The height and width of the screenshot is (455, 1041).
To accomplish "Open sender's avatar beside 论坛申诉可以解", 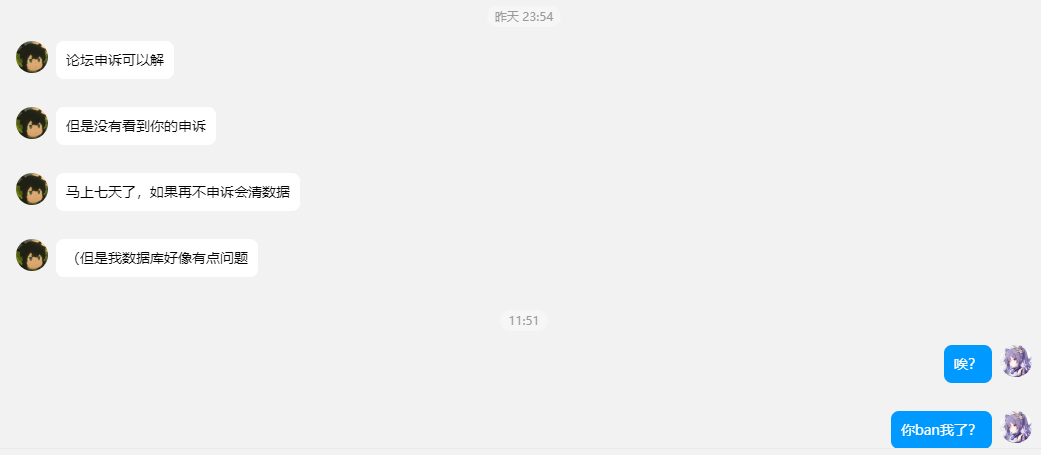I will pyautogui.click(x=32, y=57).
